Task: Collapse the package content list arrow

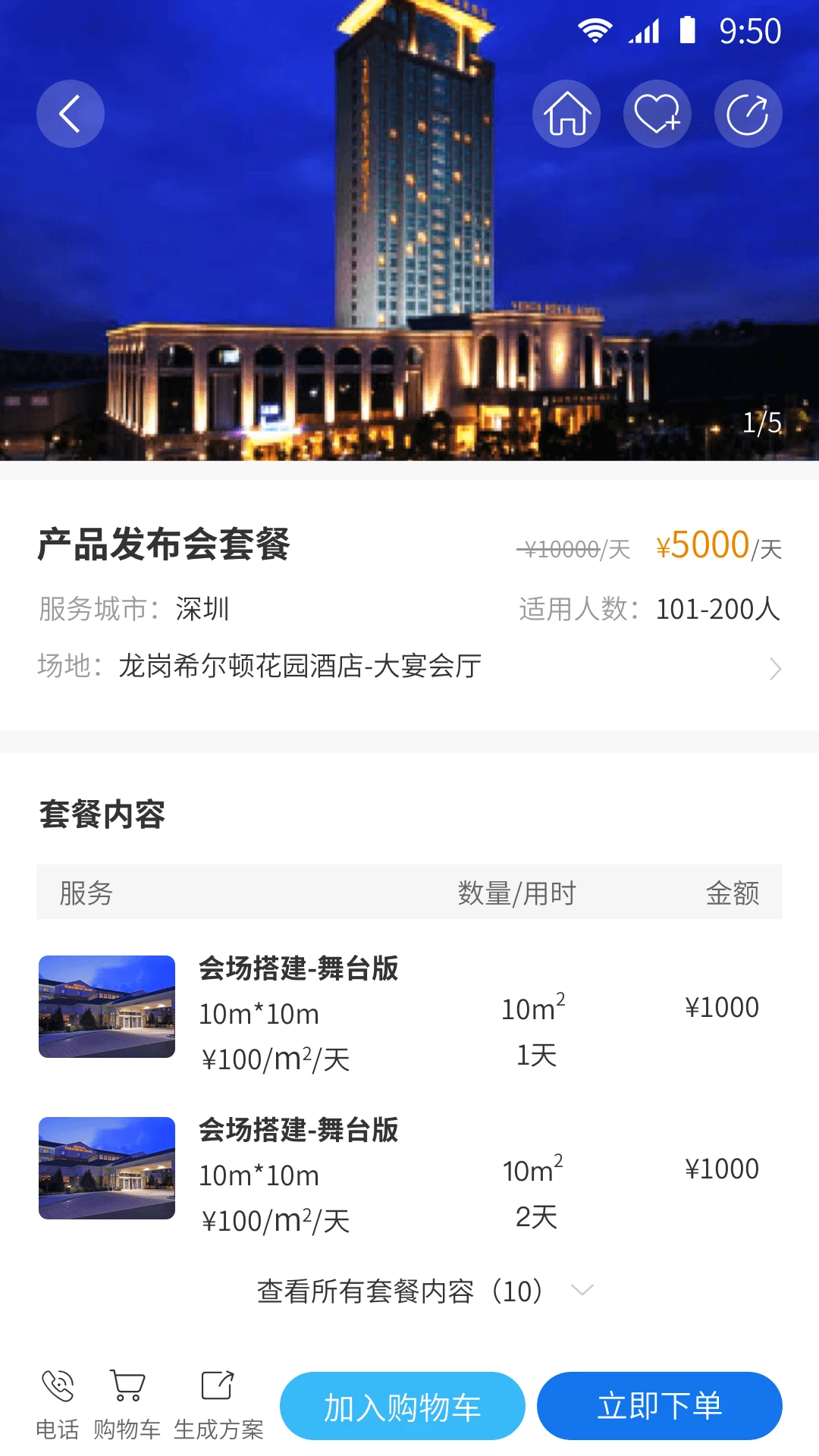Action: point(582,1291)
